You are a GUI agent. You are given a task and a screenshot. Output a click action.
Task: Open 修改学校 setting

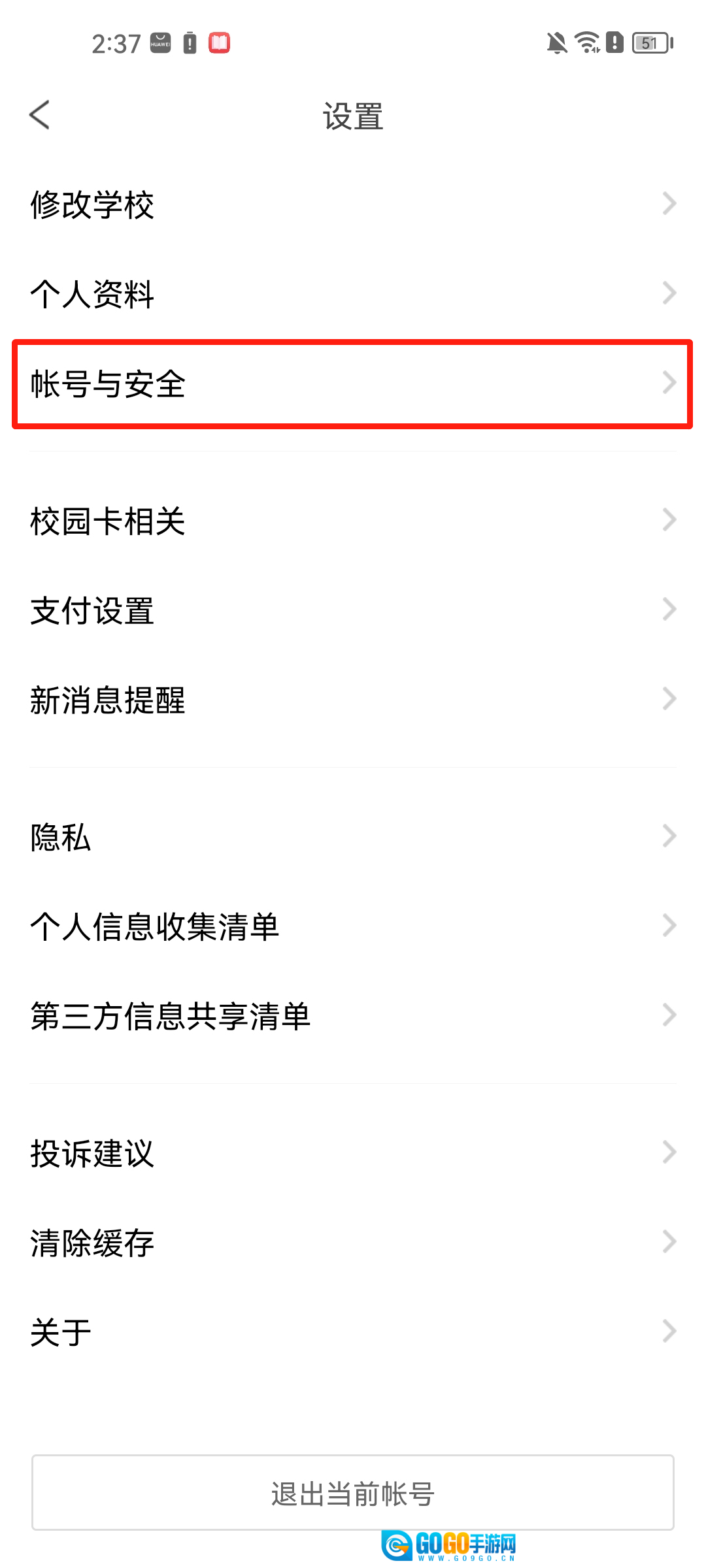(x=353, y=204)
